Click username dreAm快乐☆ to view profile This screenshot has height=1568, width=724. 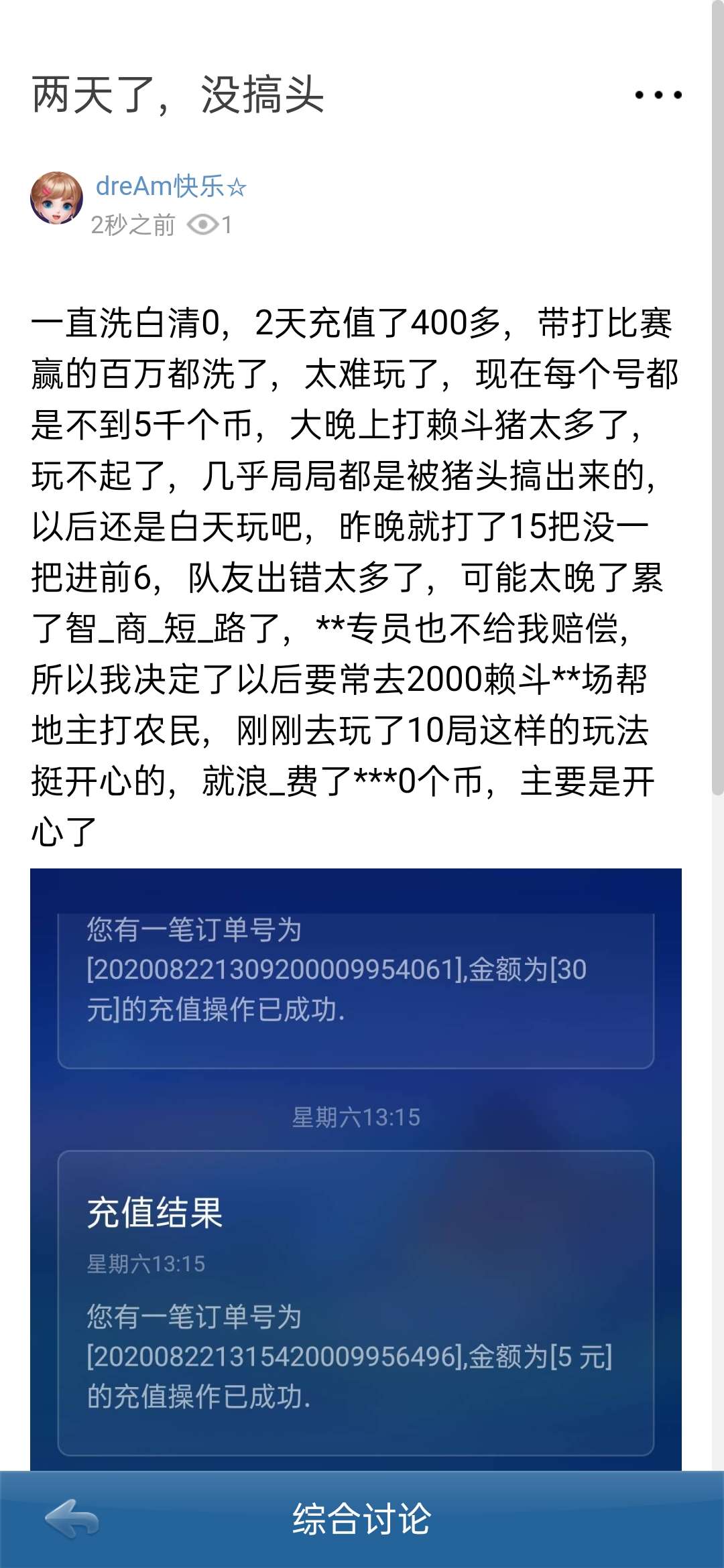(173, 186)
